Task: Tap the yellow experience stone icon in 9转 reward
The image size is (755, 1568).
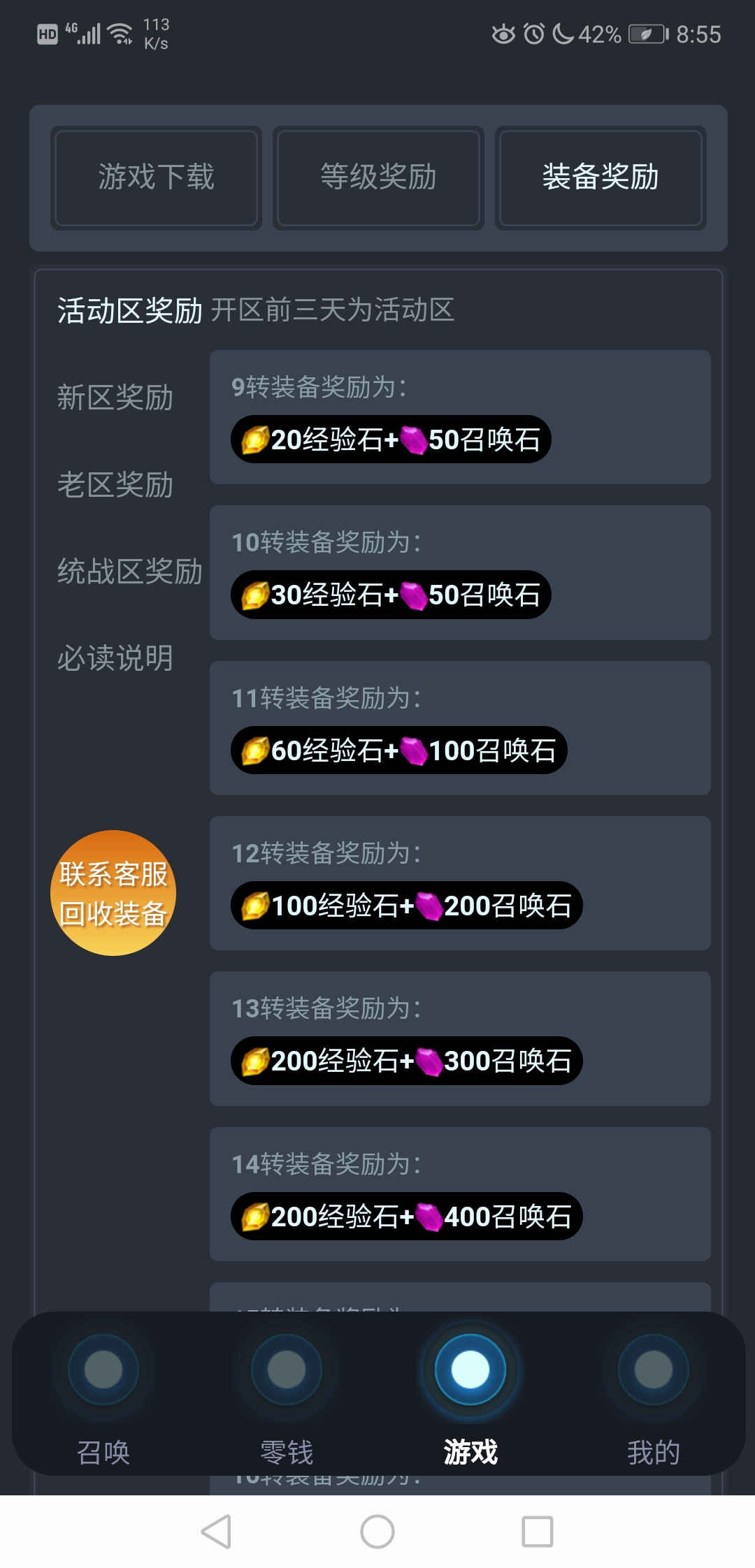Action: [x=255, y=439]
